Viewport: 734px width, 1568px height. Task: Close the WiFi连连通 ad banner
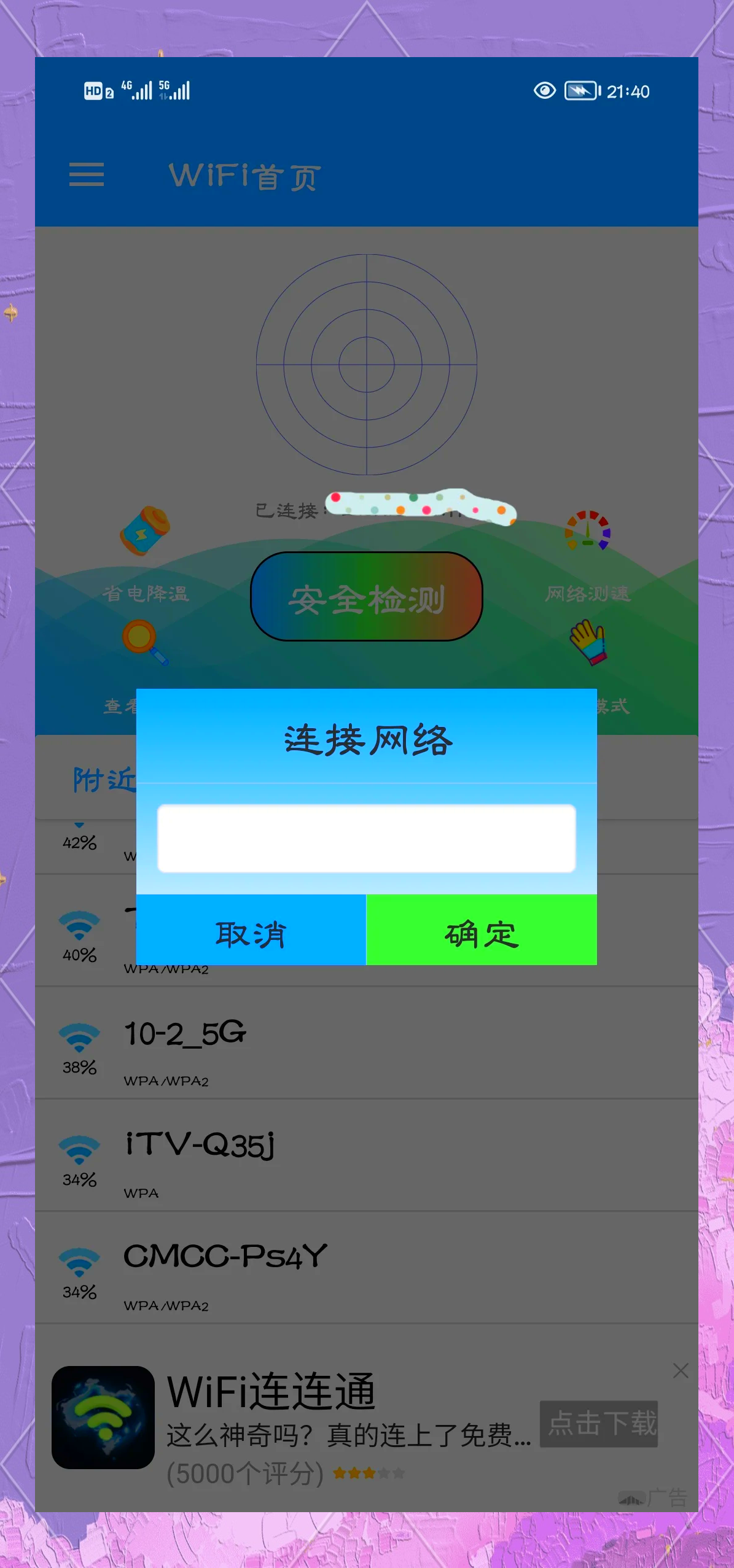681,1371
